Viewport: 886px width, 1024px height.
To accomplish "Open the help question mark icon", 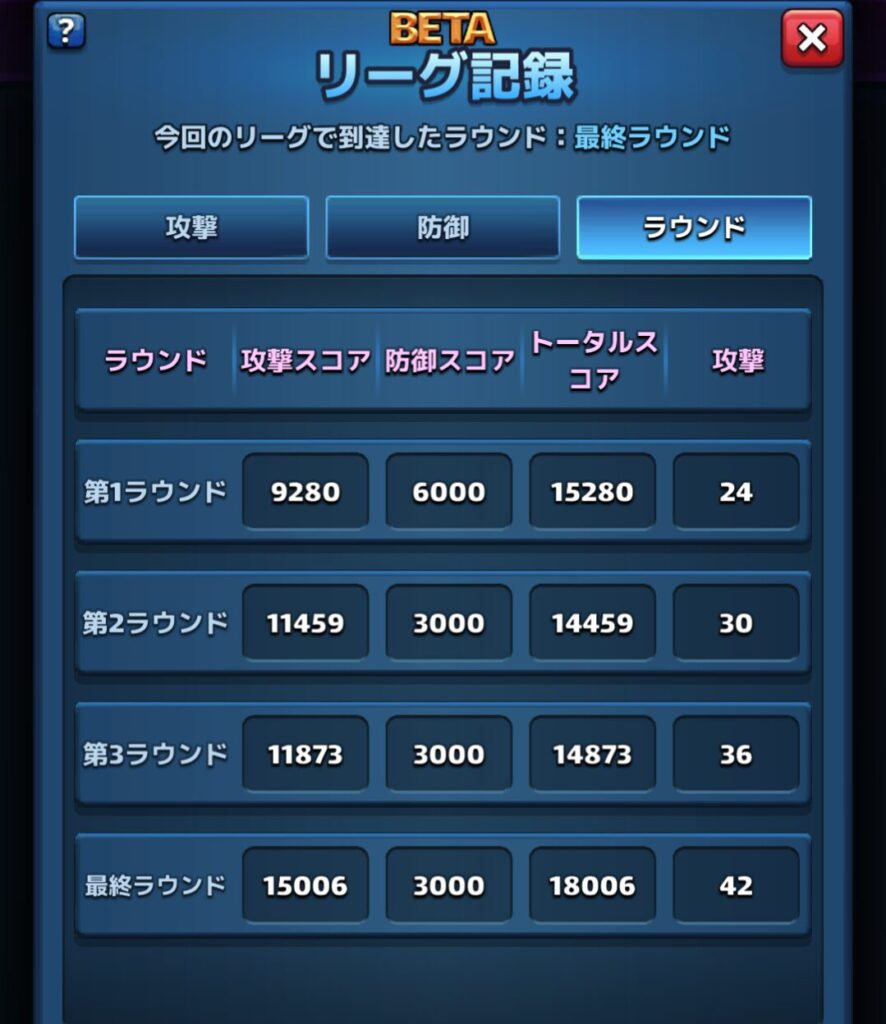I will point(66,32).
